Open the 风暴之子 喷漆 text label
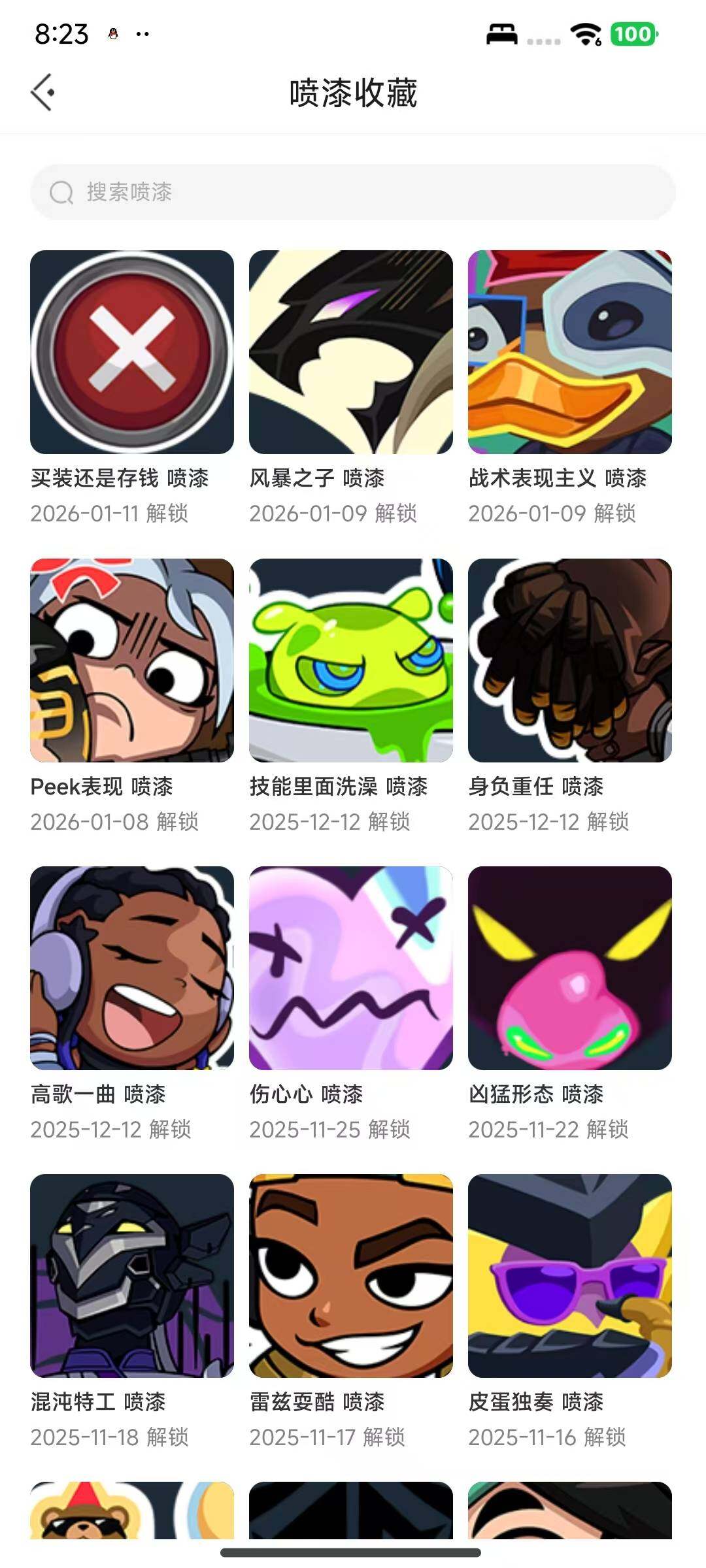706x1568 pixels. [x=318, y=478]
